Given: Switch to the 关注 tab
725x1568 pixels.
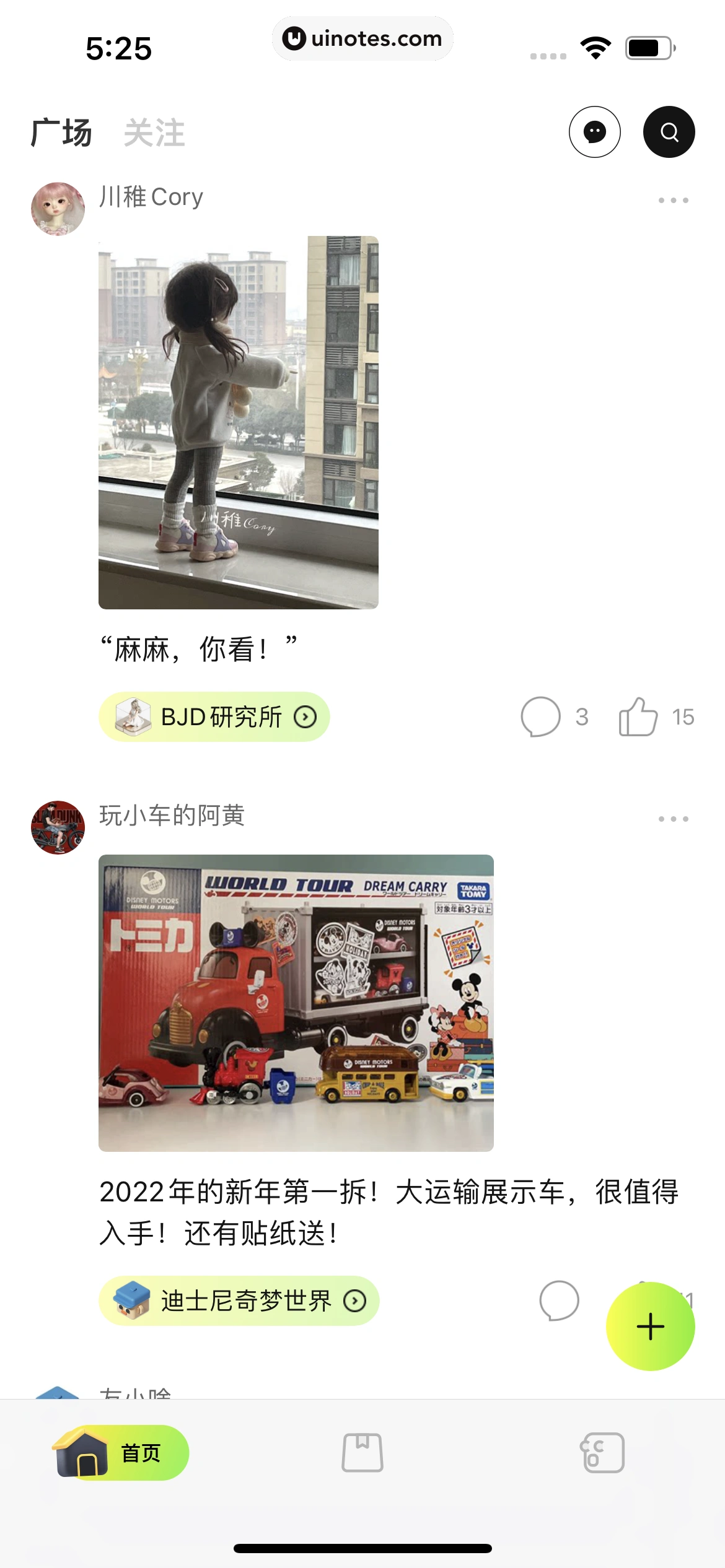Looking at the screenshot, I should 154,131.
